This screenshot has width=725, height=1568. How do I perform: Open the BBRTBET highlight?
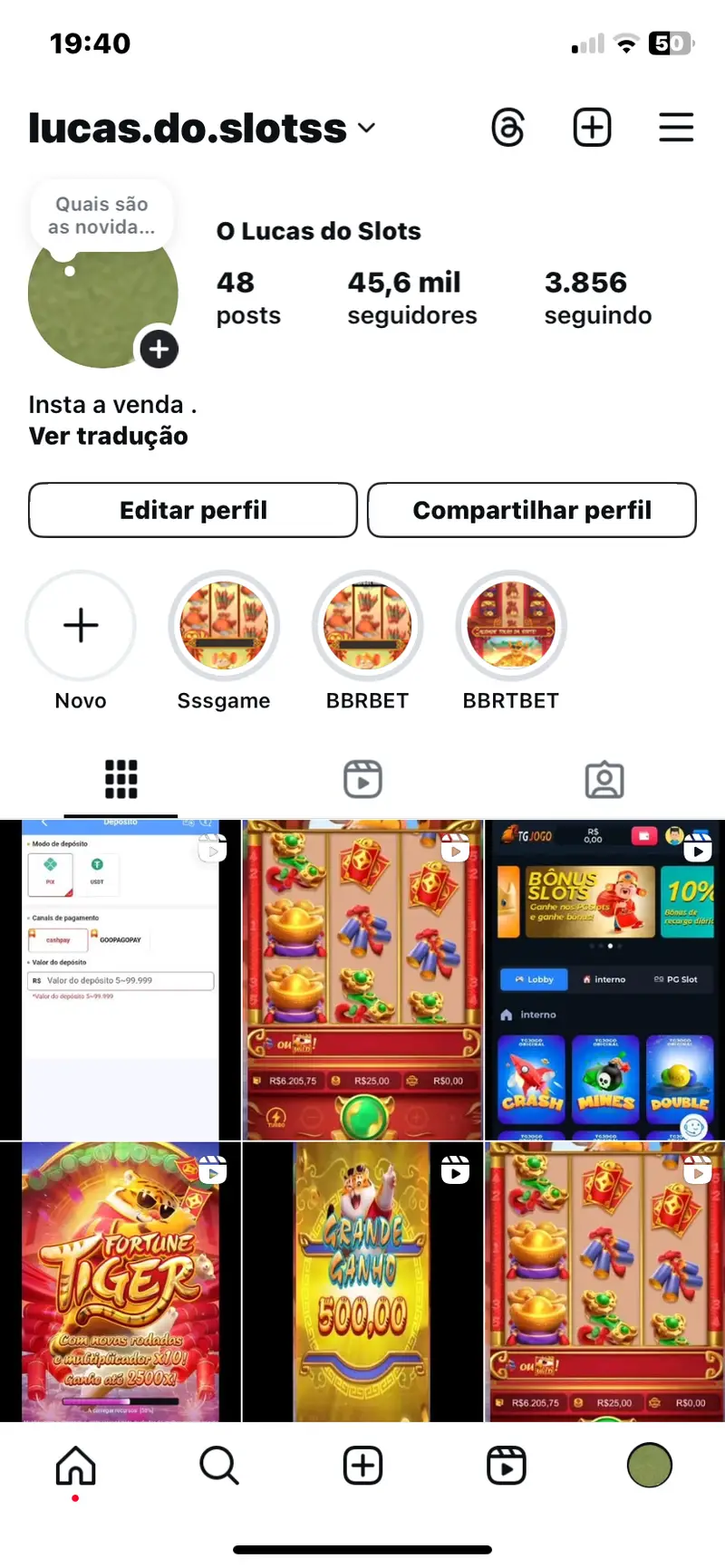tap(511, 626)
